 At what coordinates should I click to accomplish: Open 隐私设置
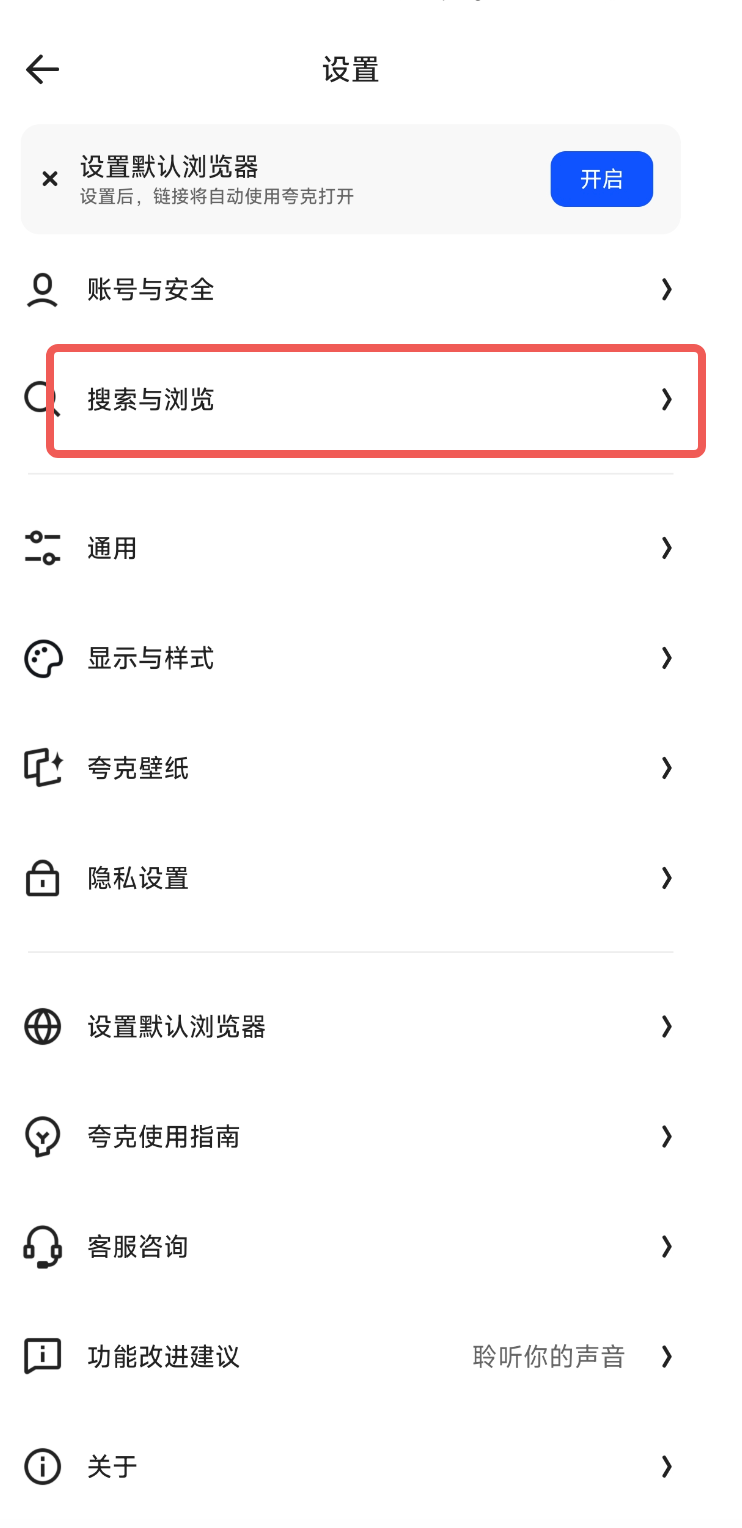pyautogui.click(x=350, y=878)
